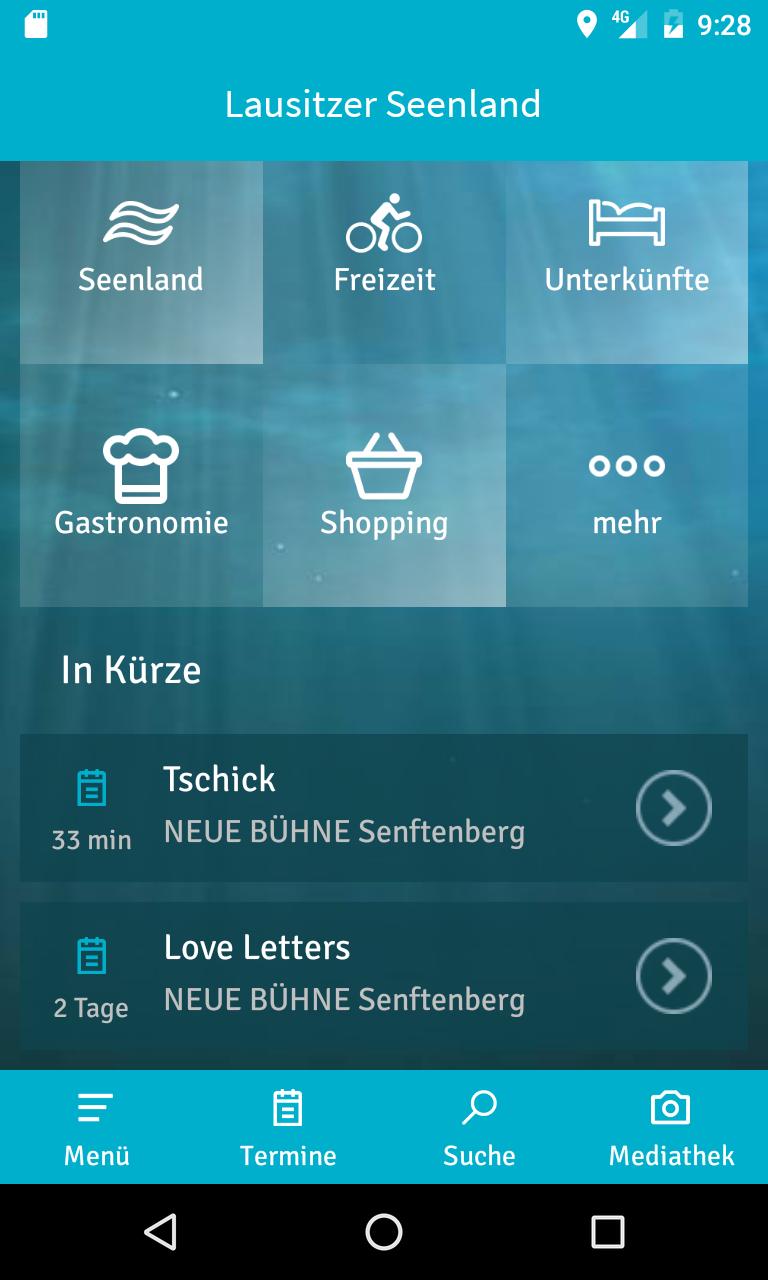Go to the Shopping tile
Viewport: 768px width, 1280px height.
click(384, 486)
